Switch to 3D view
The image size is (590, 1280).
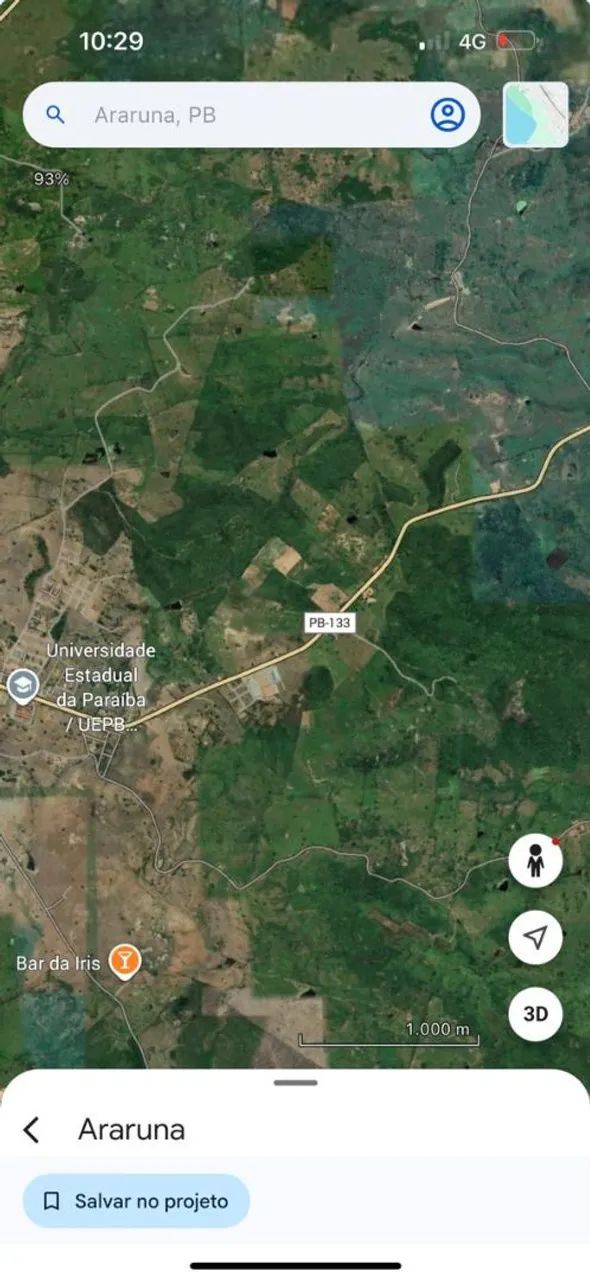click(x=535, y=1014)
